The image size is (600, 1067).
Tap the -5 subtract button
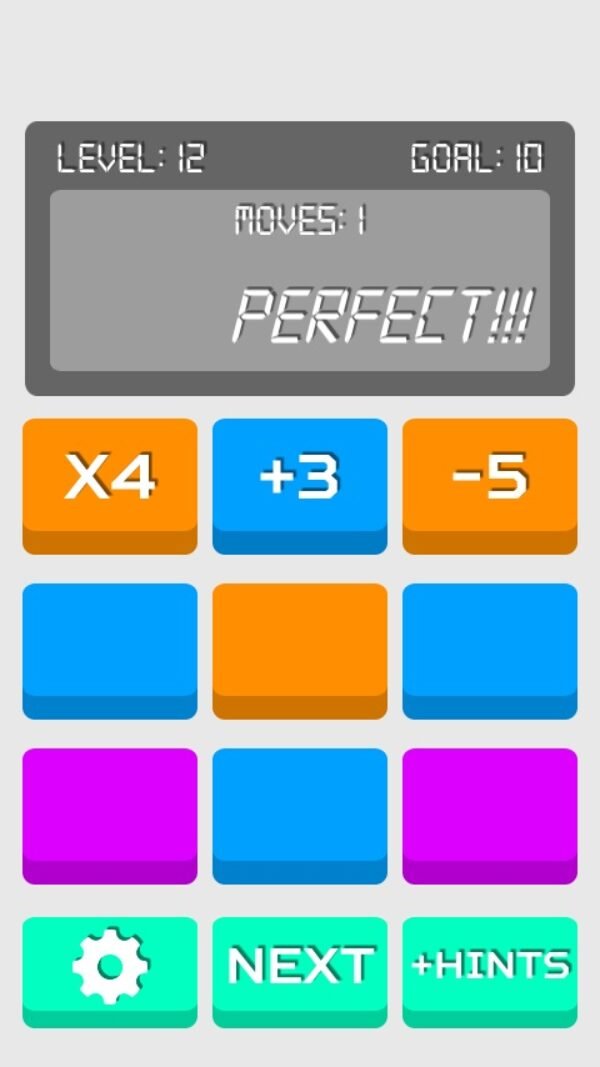click(x=489, y=478)
